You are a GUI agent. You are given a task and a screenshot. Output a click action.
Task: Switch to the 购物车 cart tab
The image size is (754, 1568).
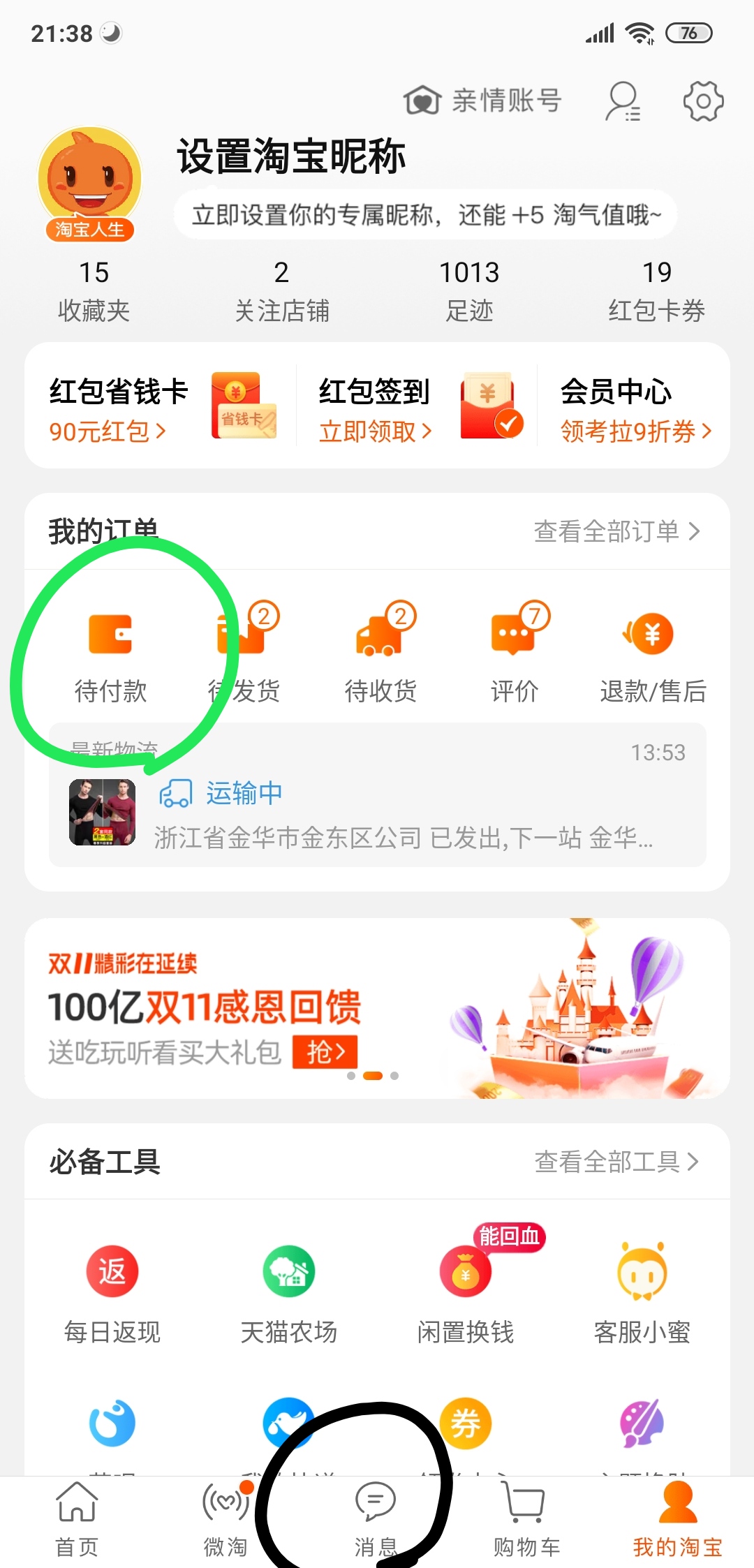pyautogui.click(x=526, y=1519)
